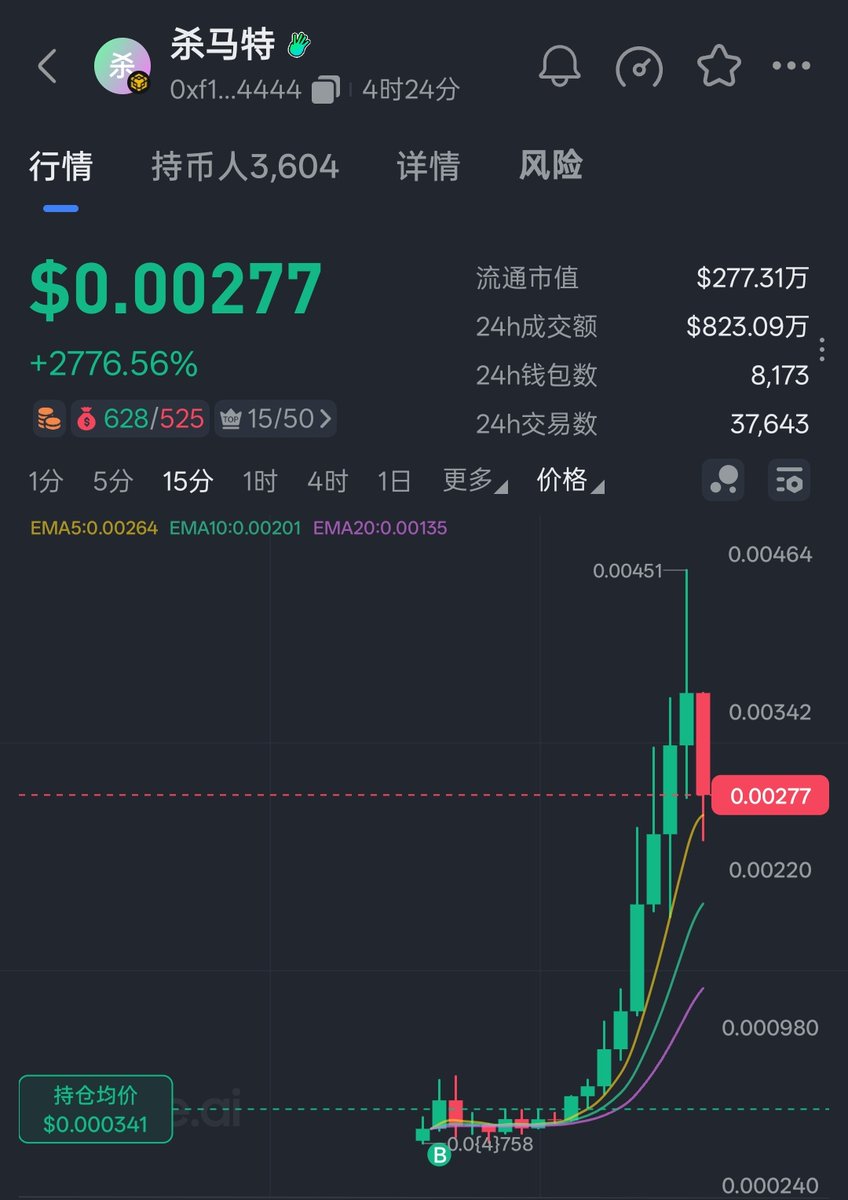Image resolution: width=848 pixels, height=1200 pixels.
Task: Expand the 更多 interval dropdown
Action: coord(474,481)
